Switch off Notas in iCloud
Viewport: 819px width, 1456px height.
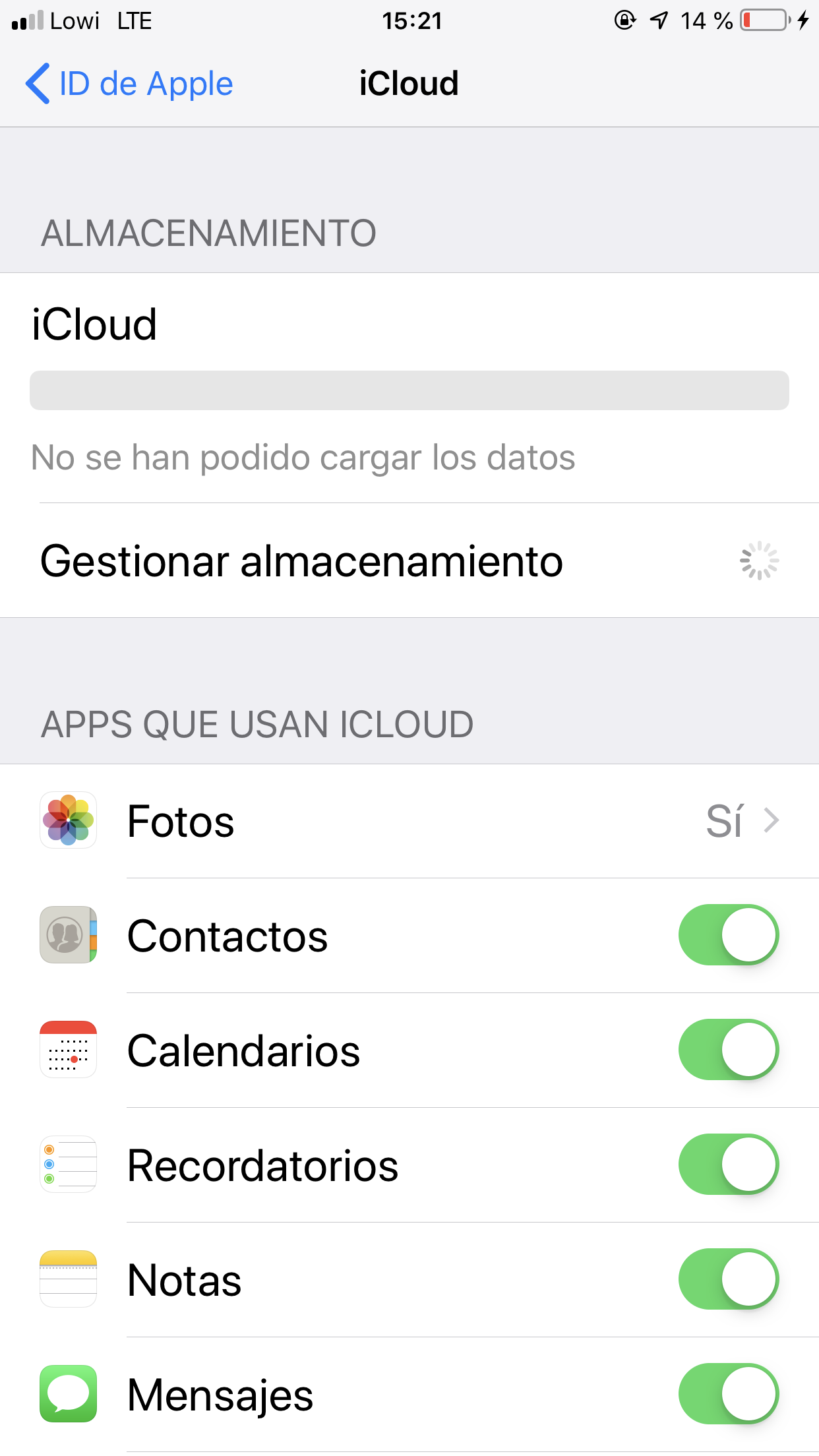coord(728,1279)
